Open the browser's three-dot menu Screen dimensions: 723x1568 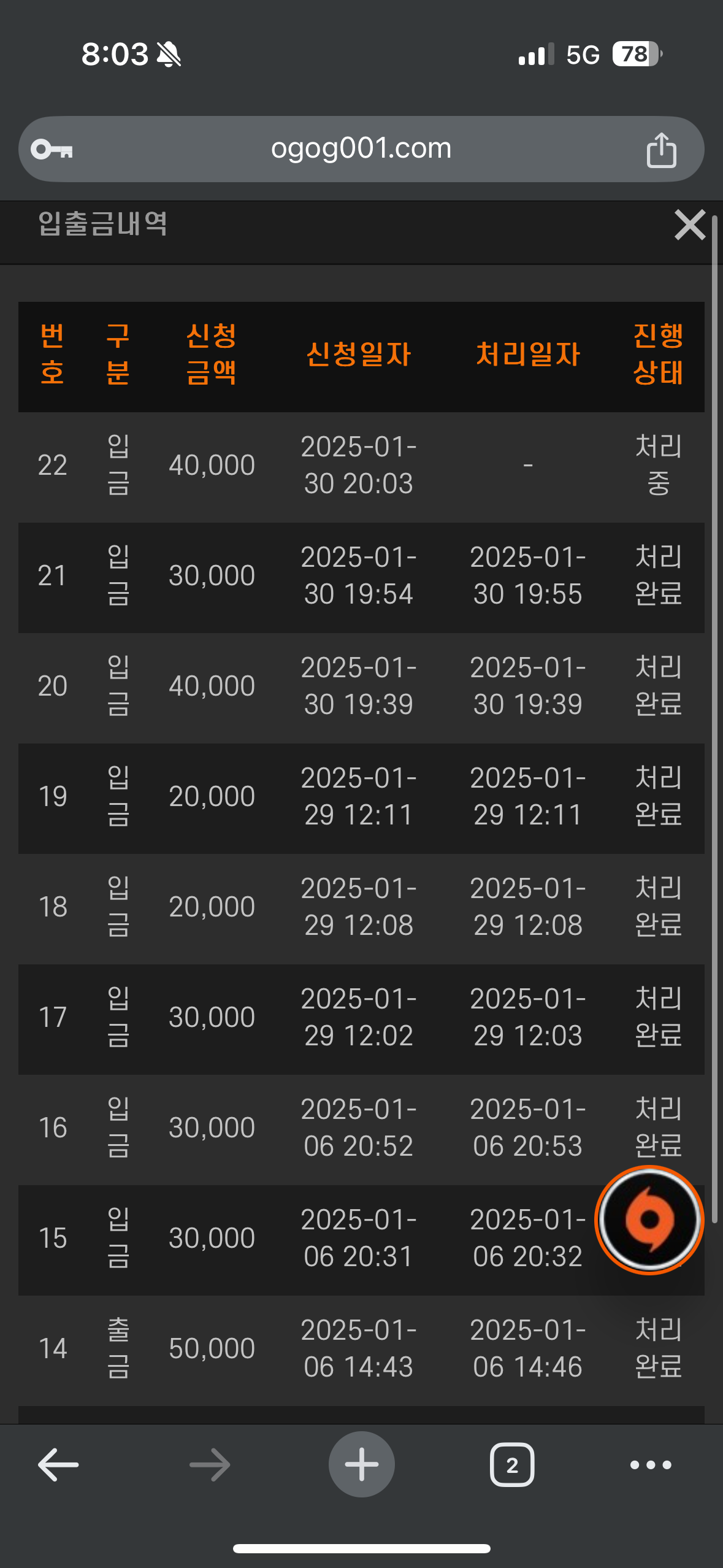tap(651, 1465)
